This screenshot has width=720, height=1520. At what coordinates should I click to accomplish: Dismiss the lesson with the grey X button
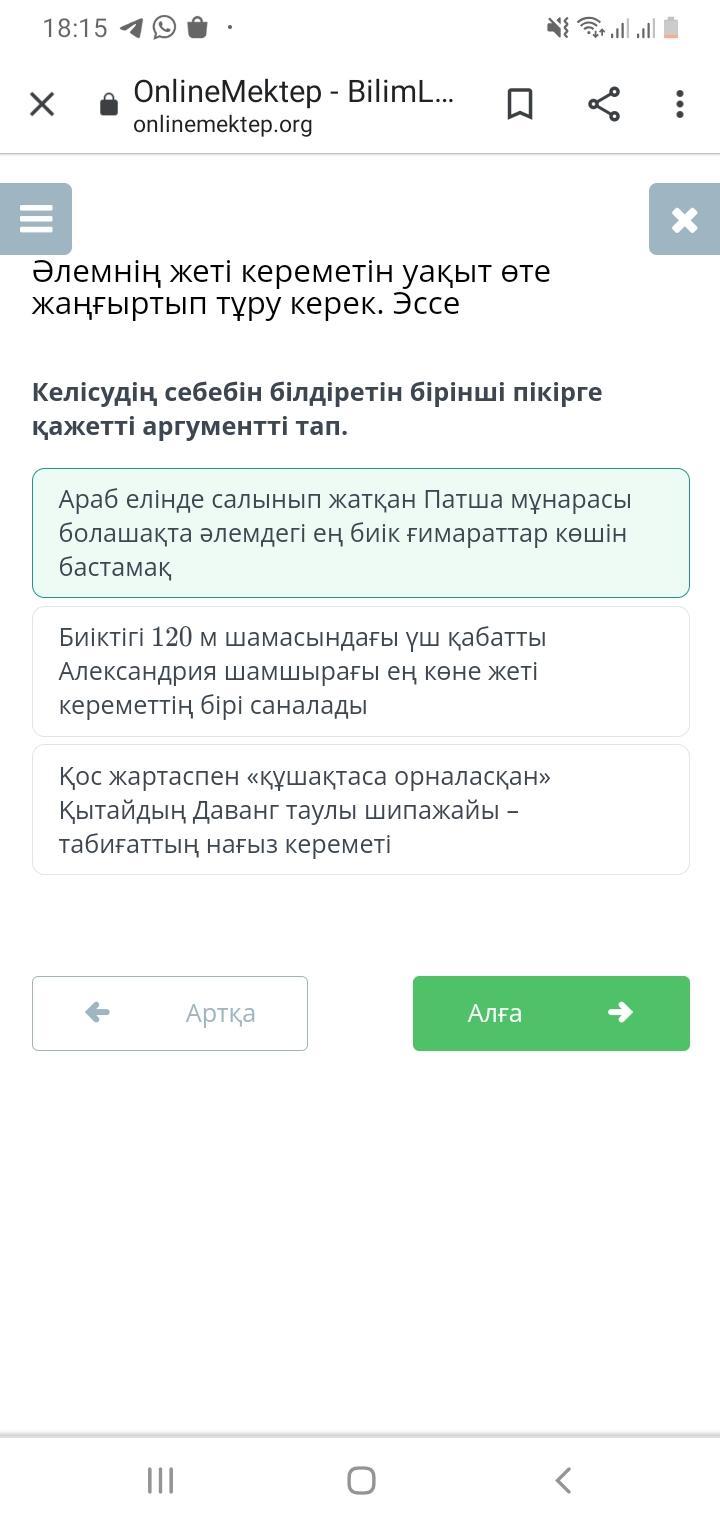click(x=684, y=219)
